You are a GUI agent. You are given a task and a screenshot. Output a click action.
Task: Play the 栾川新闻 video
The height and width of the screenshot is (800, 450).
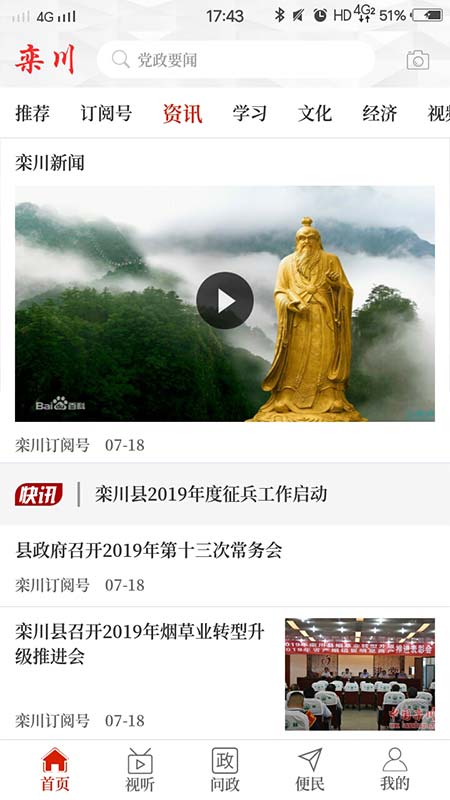tap(225, 301)
